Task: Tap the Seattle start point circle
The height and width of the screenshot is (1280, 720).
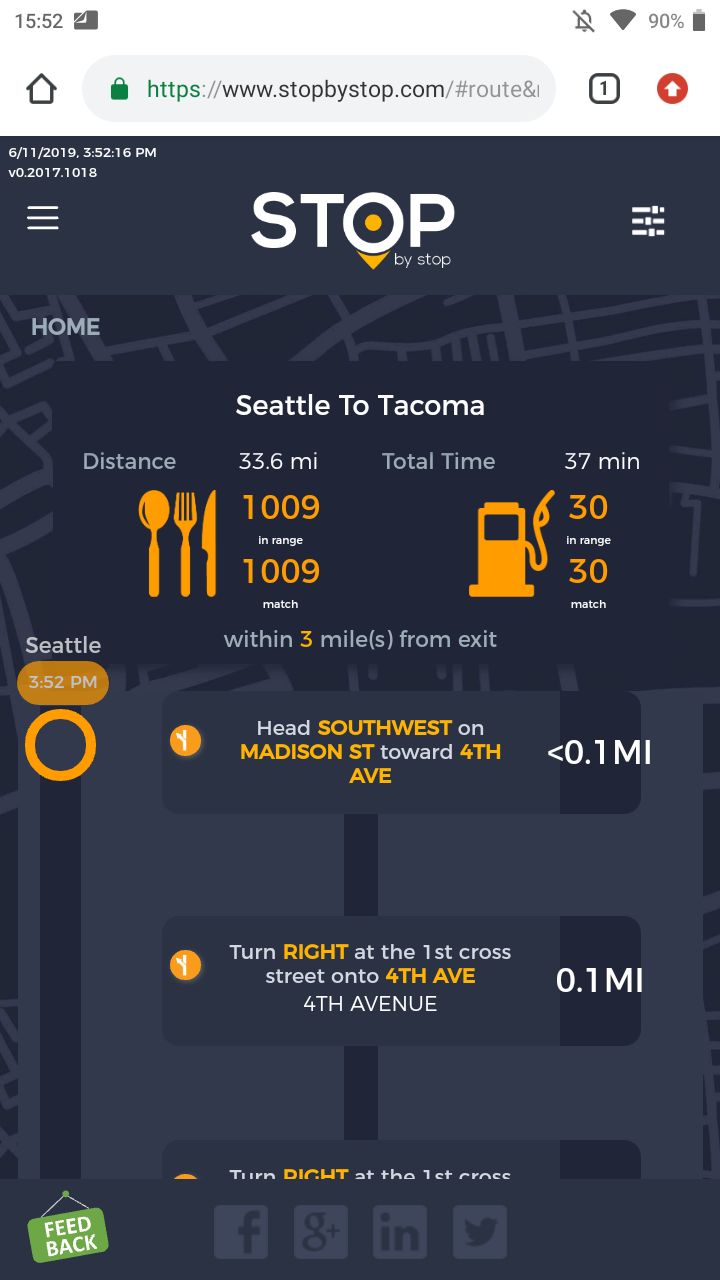Action: pos(60,745)
